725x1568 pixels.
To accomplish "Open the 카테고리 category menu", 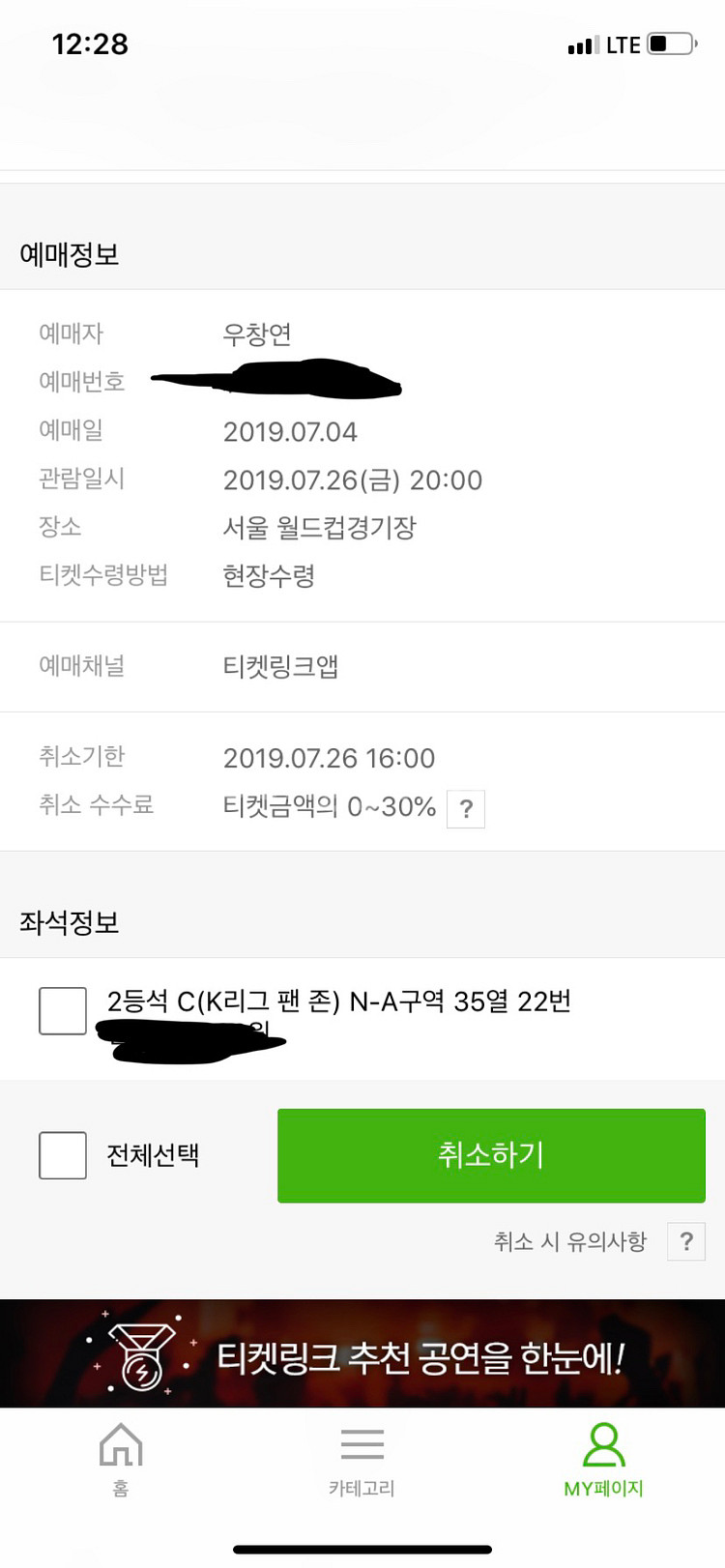I will (x=362, y=1450).
